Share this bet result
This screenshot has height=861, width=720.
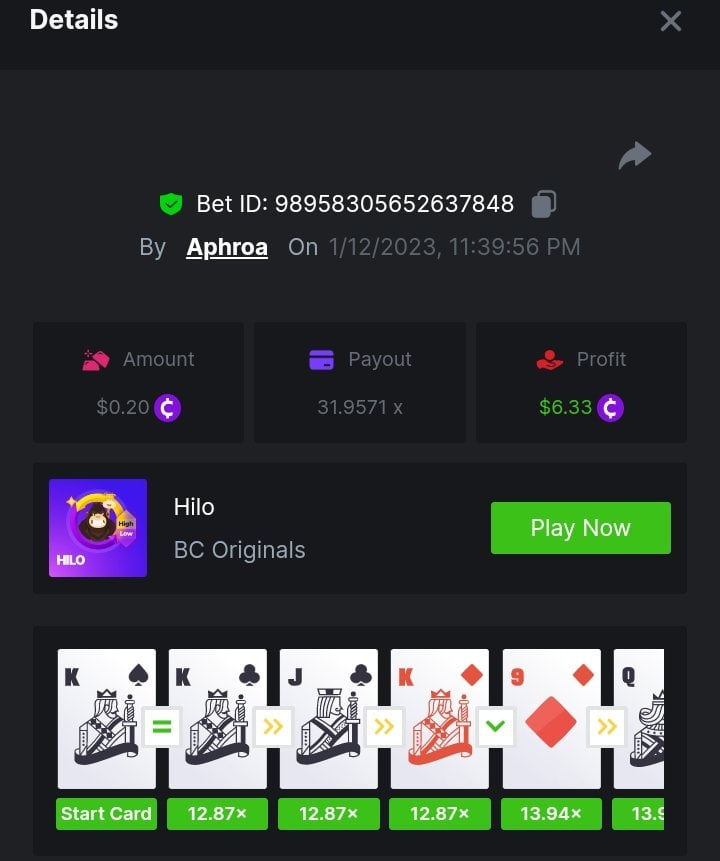coord(635,156)
